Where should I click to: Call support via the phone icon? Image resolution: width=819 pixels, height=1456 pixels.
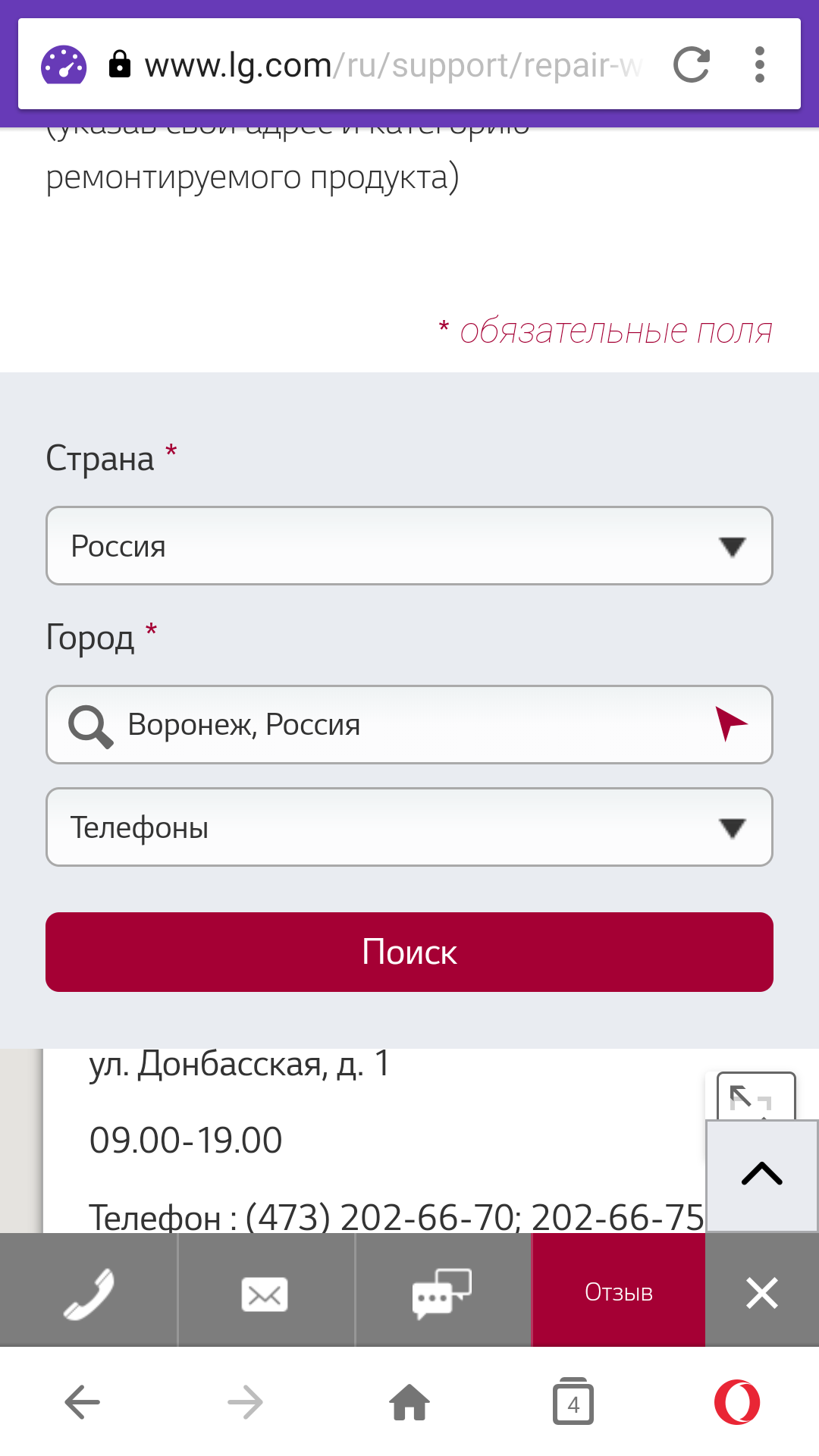tap(89, 1292)
